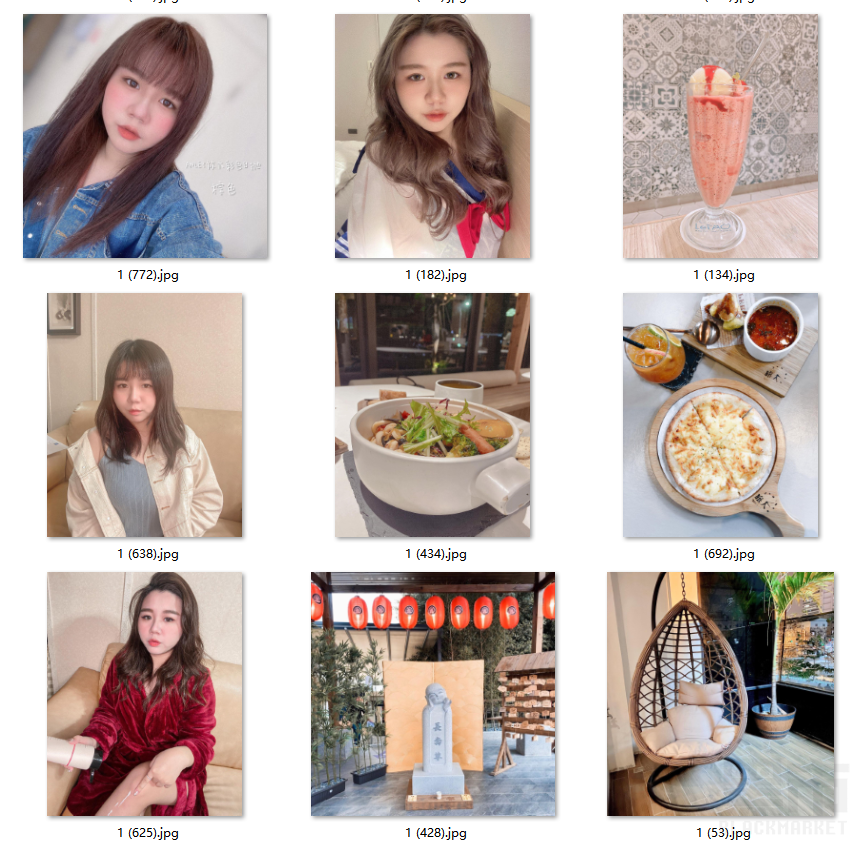Screen dimensions: 858x843
Task: Open salad bowl picture 1 (434).jpg
Action: pos(433,415)
